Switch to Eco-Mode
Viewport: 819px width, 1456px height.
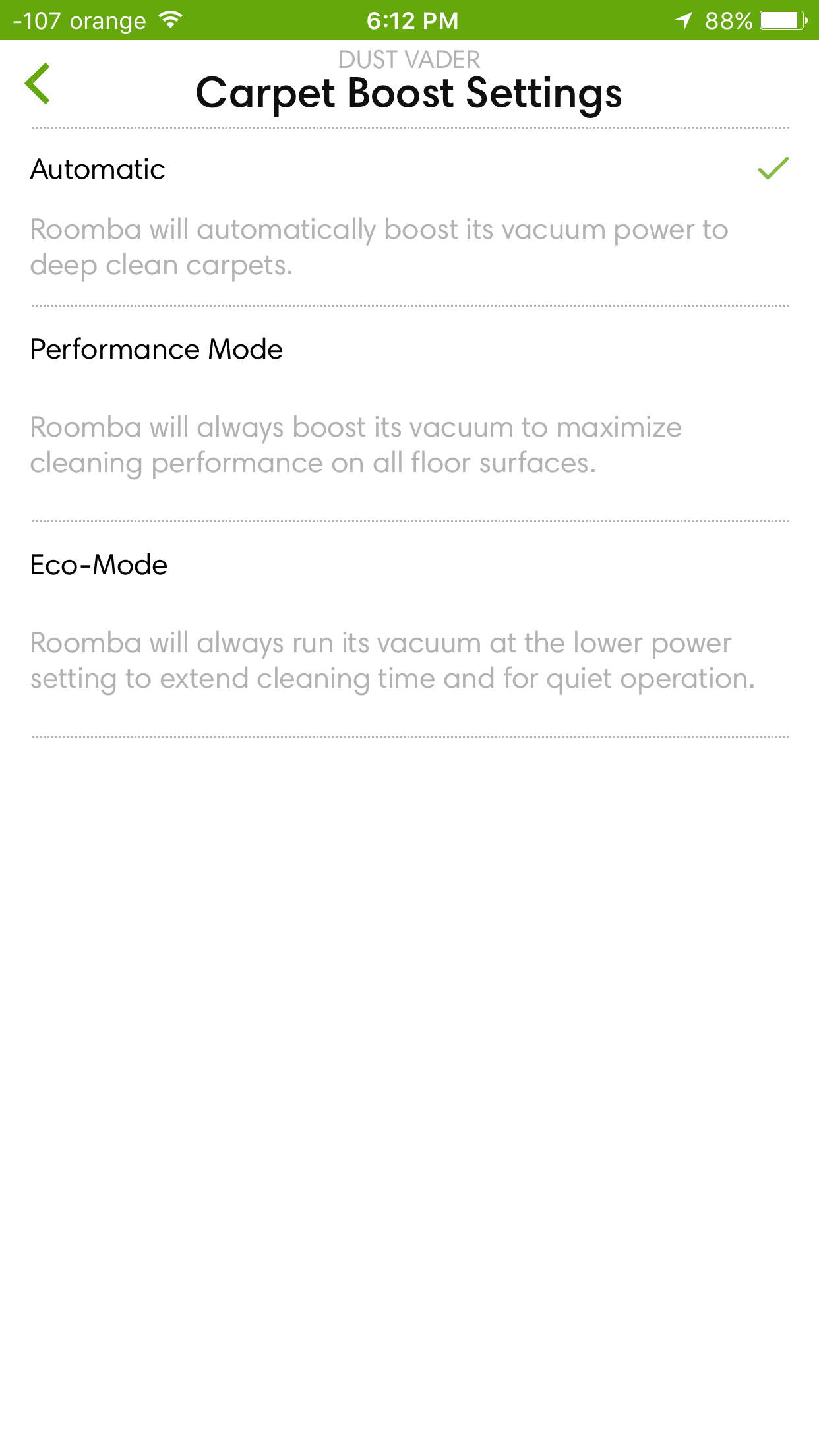tap(409, 629)
